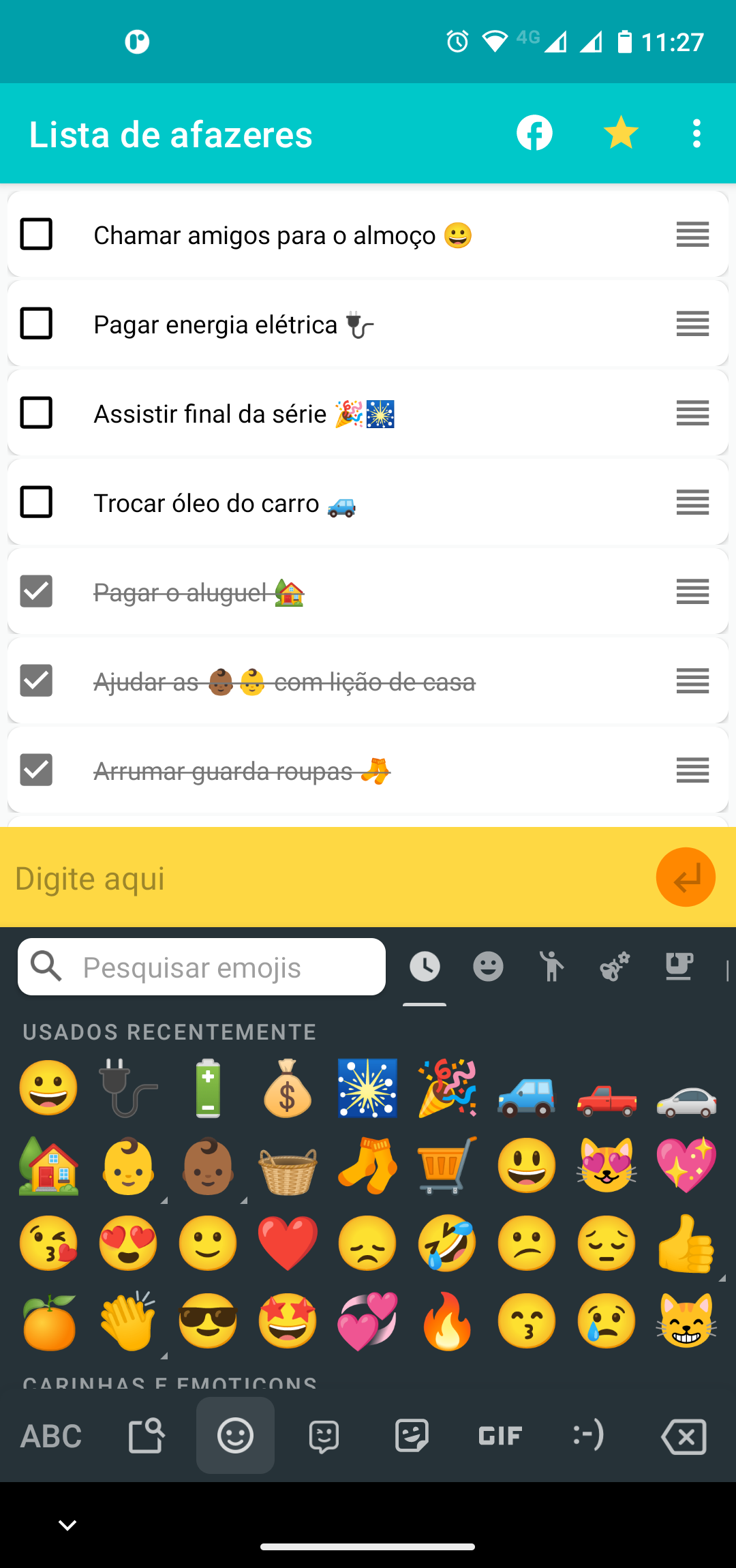Tap the clipboard icon on the keyboard
This screenshot has width=736, height=1568.
[147, 1436]
